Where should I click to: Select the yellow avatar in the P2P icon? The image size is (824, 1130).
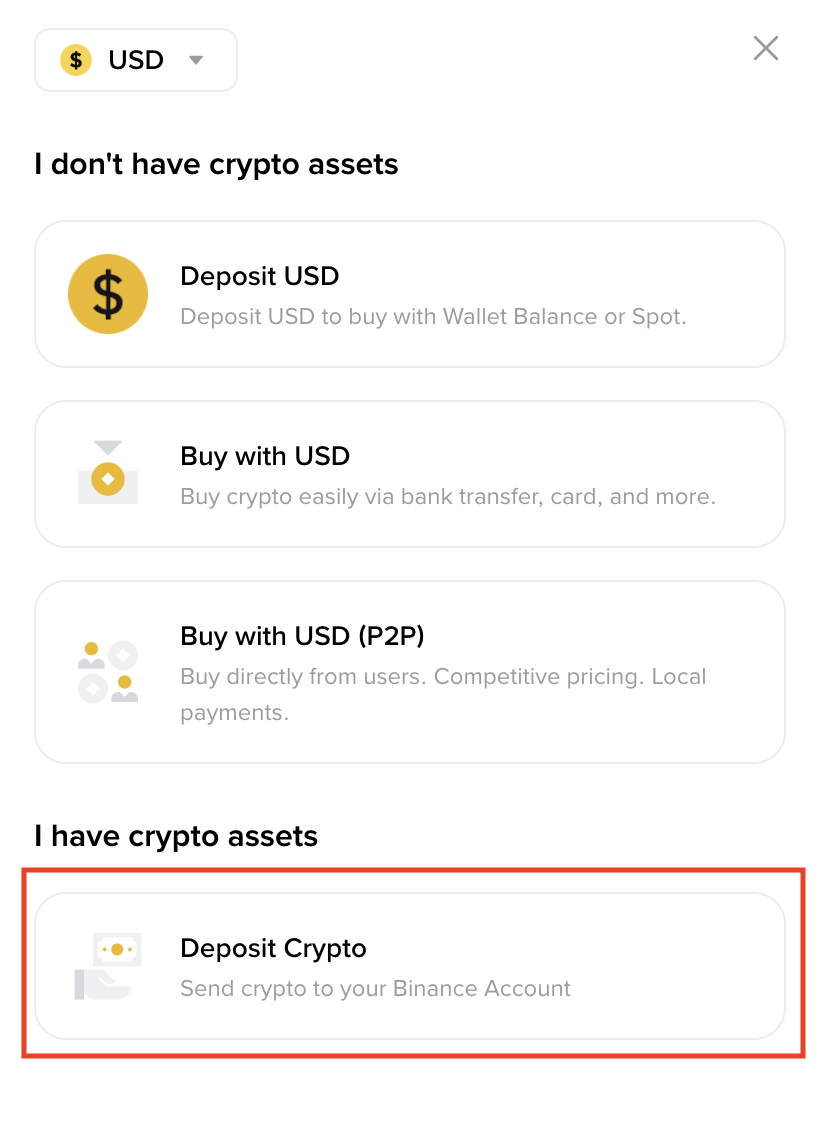[92, 648]
